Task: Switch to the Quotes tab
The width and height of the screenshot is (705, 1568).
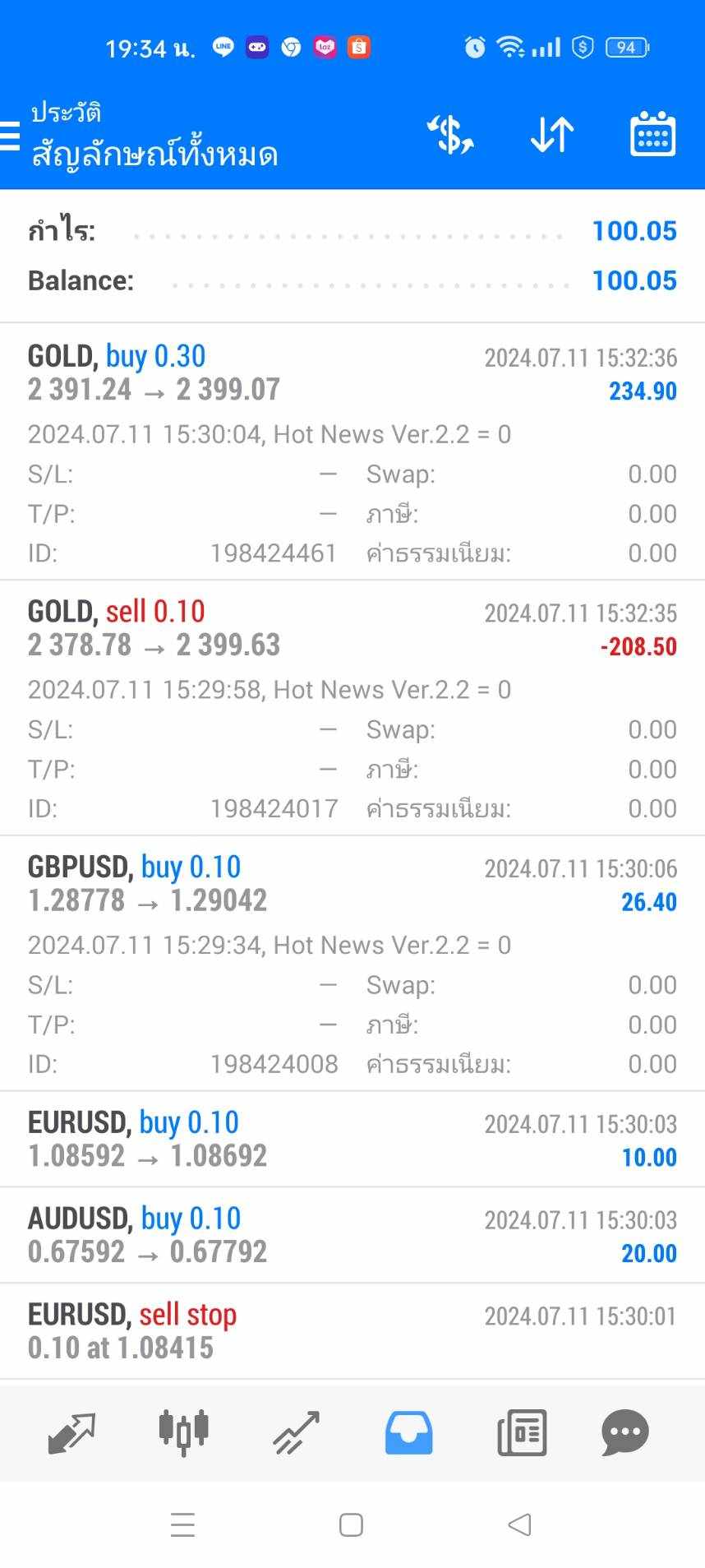Action: tap(71, 1433)
